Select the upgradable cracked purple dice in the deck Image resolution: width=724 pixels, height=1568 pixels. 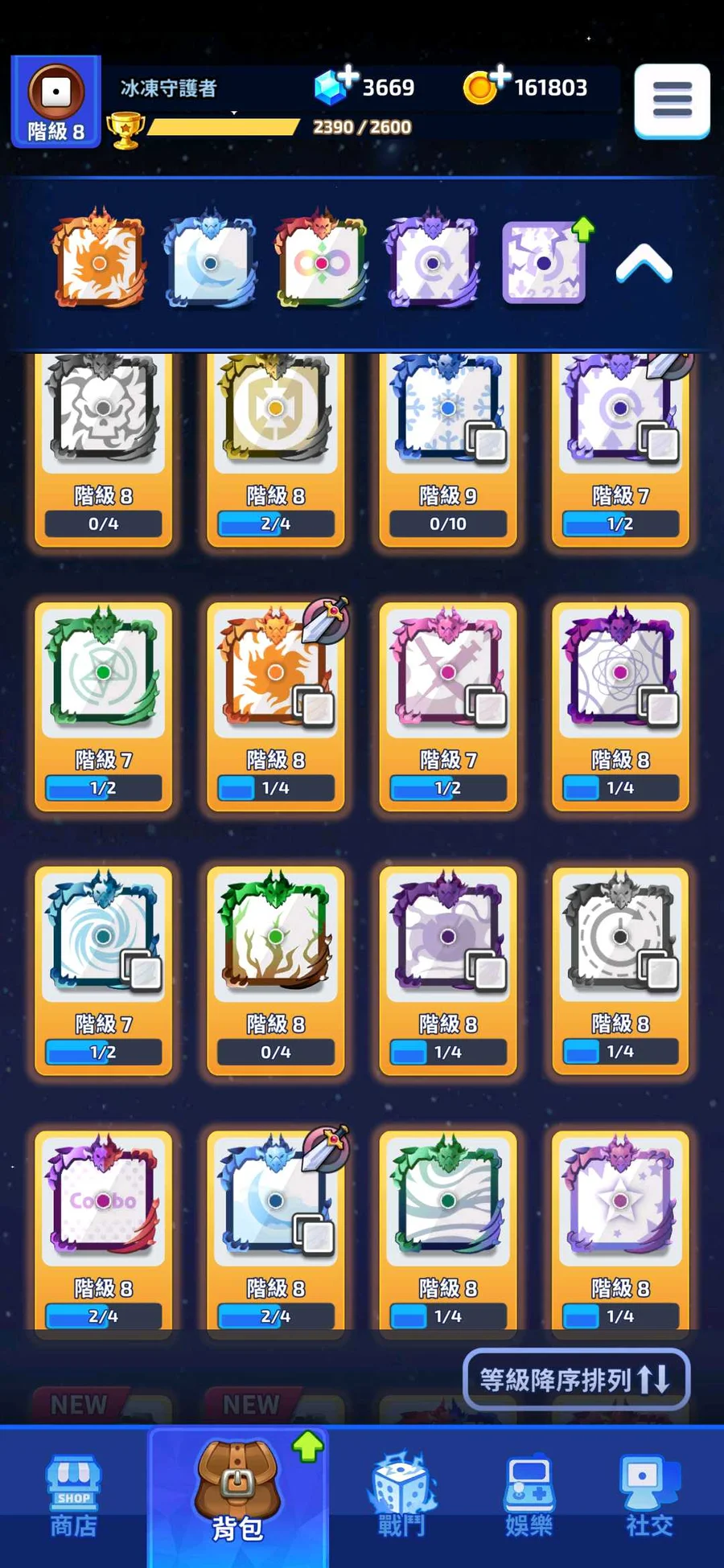click(x=544, y=263)
